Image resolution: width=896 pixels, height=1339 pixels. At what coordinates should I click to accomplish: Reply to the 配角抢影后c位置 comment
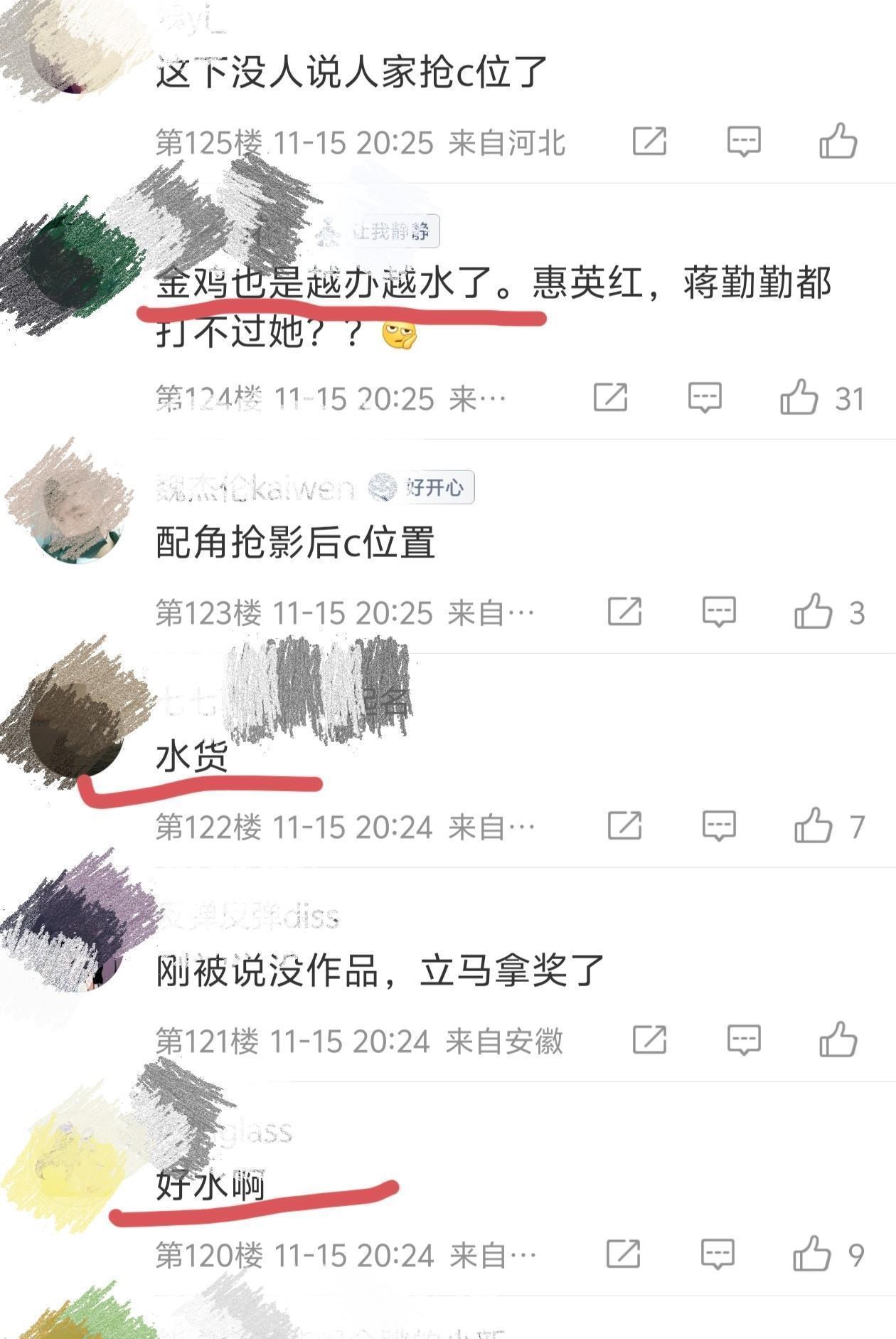[x=719, y=611]
